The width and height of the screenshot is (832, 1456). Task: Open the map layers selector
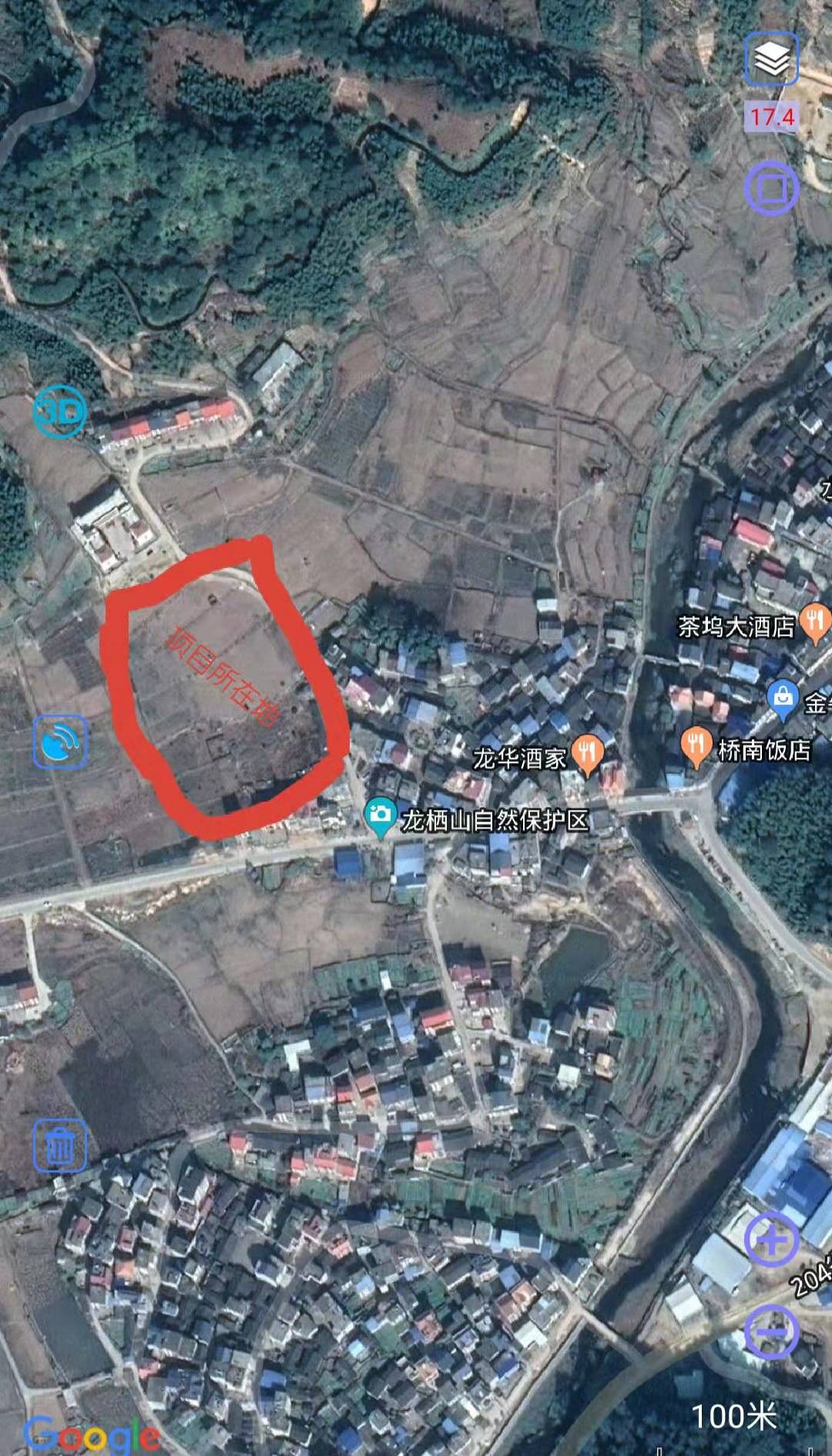(771, 59)
